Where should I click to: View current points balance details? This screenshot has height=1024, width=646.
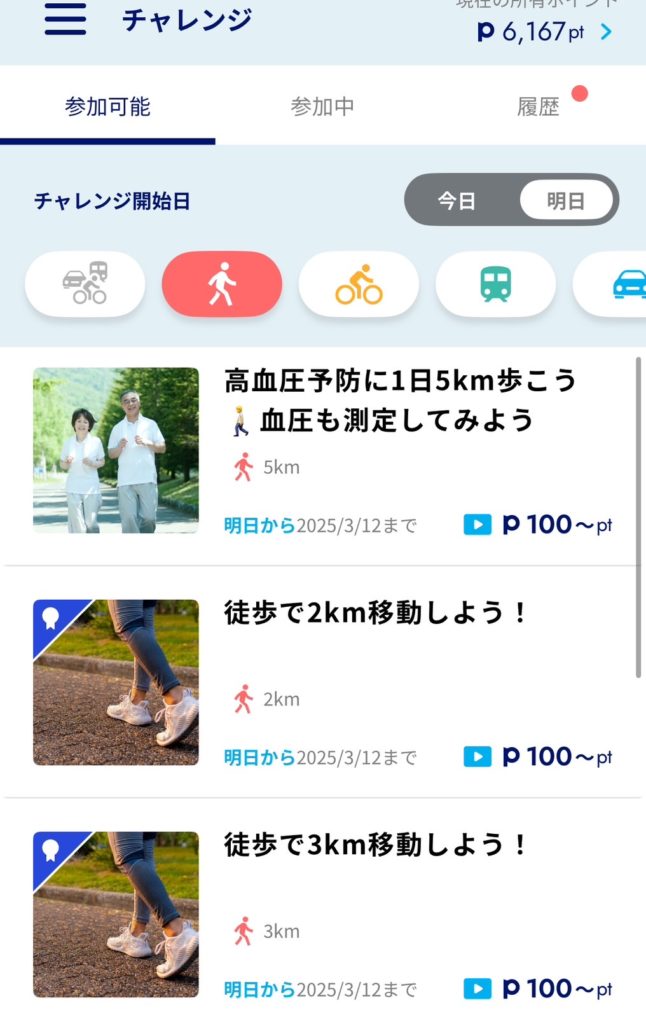pyautogui.click(x=545, y=32)
